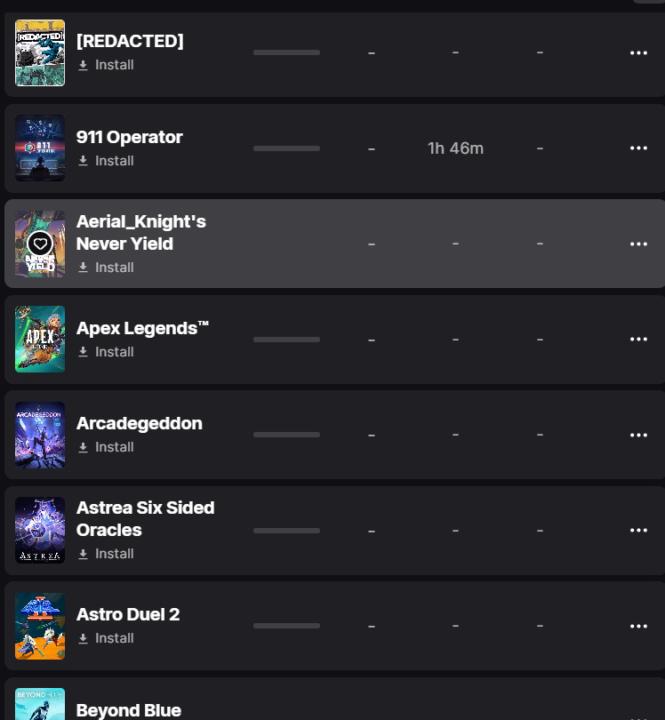Open the more options menu for [REDACTED]
The image size is (665, 720).
(638, 53)
